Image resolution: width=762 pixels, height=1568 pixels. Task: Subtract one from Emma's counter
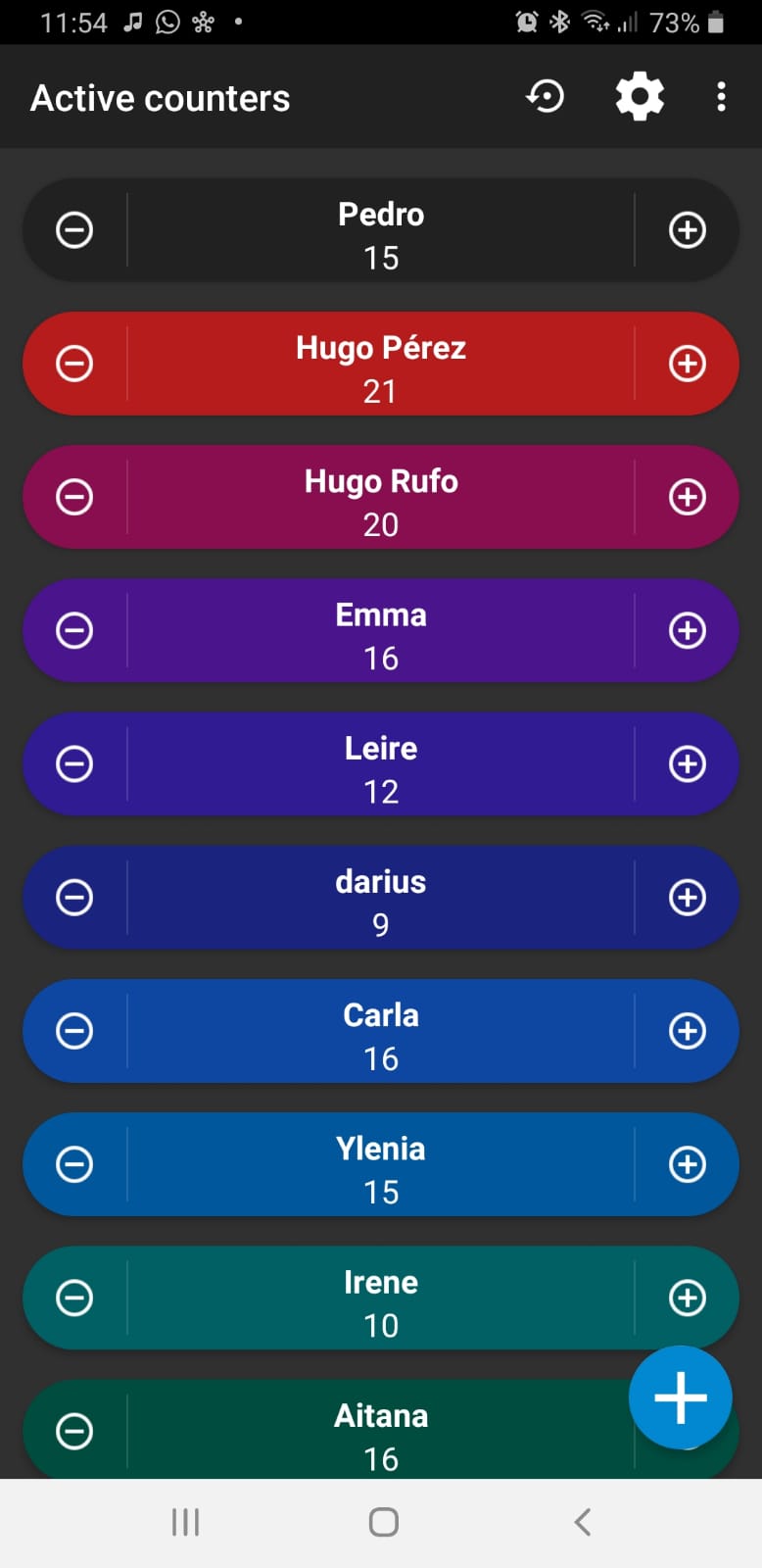tap(74, 630)
